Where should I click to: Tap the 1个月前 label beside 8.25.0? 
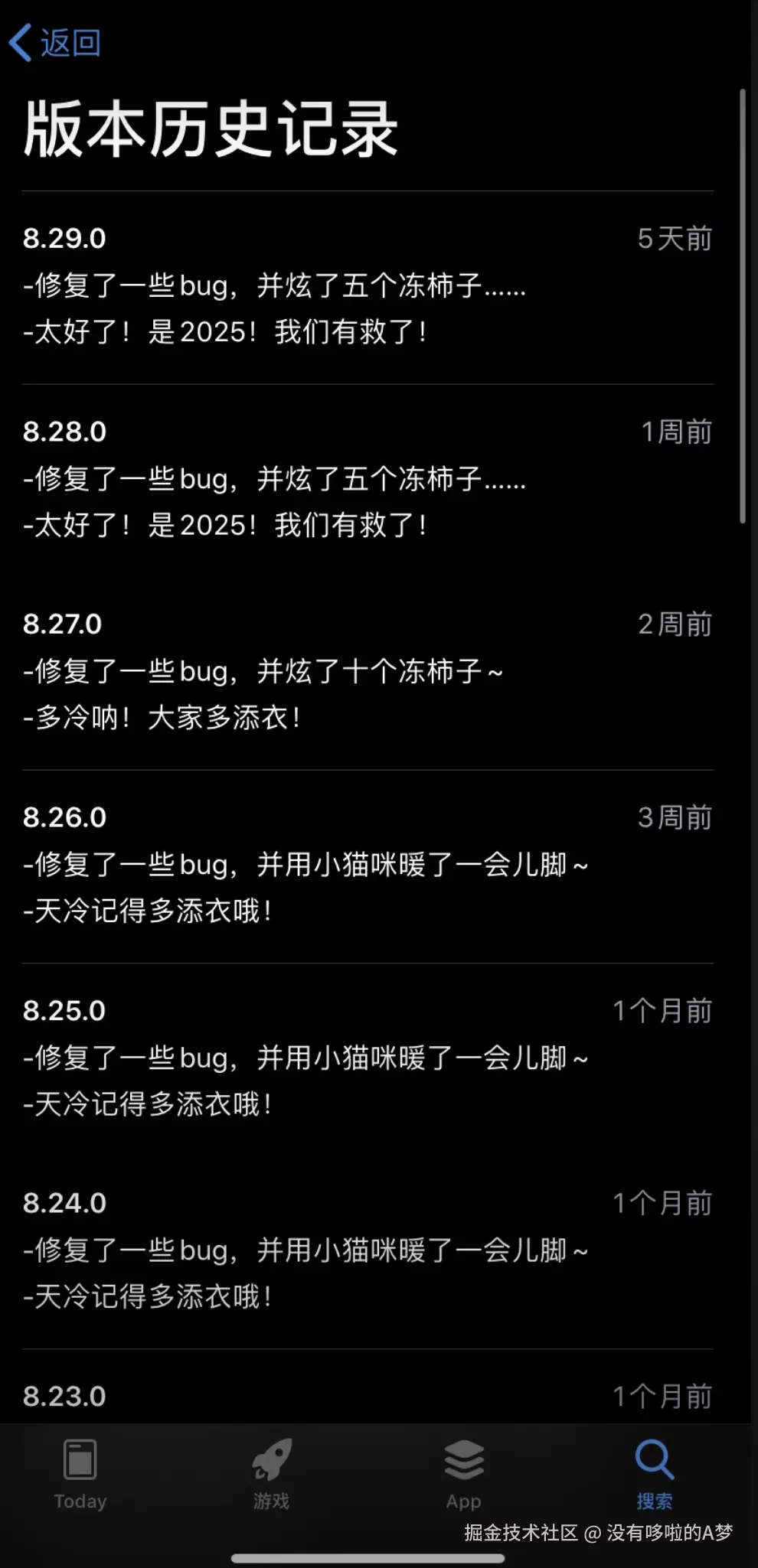tap(662, 1010)
